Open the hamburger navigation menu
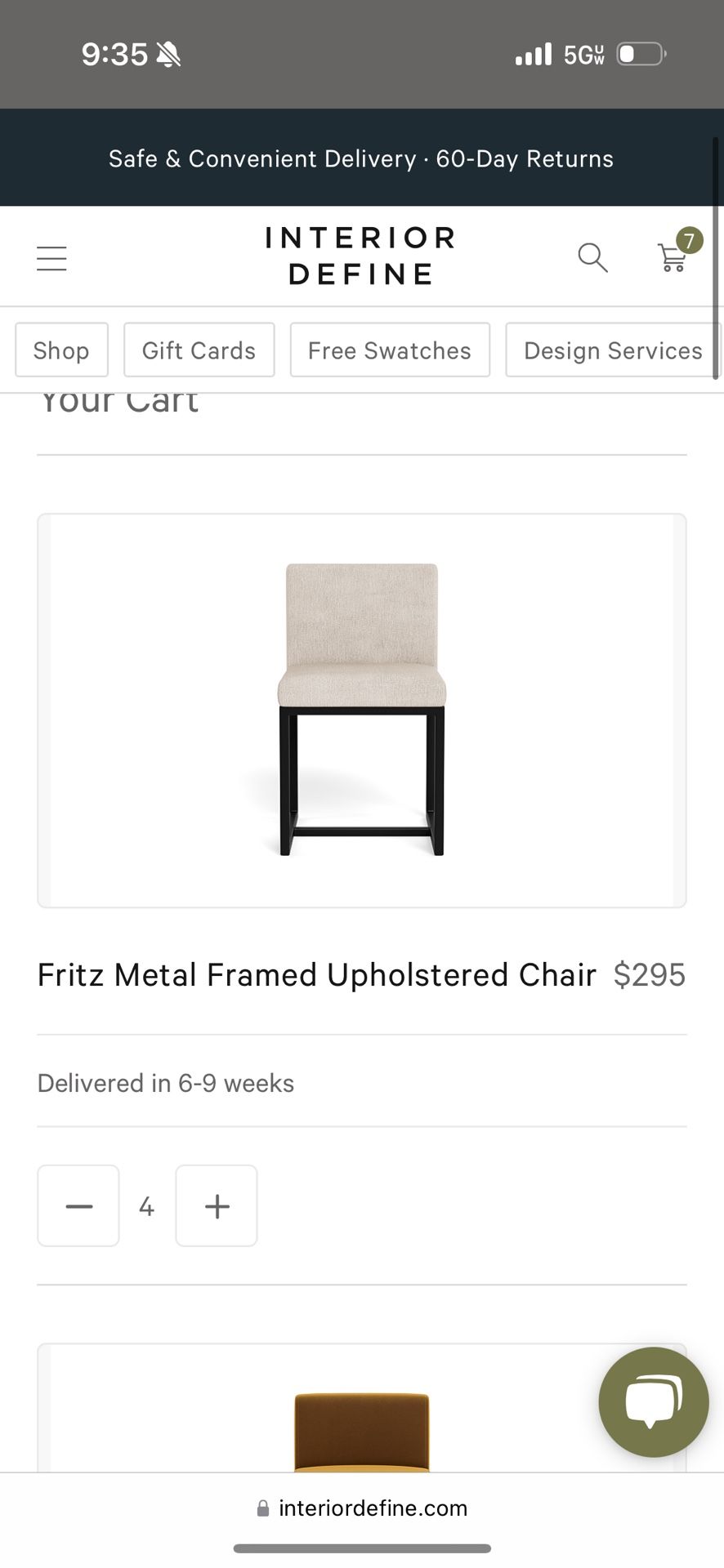Screen dimensions: 724x1568 [51, 257]
